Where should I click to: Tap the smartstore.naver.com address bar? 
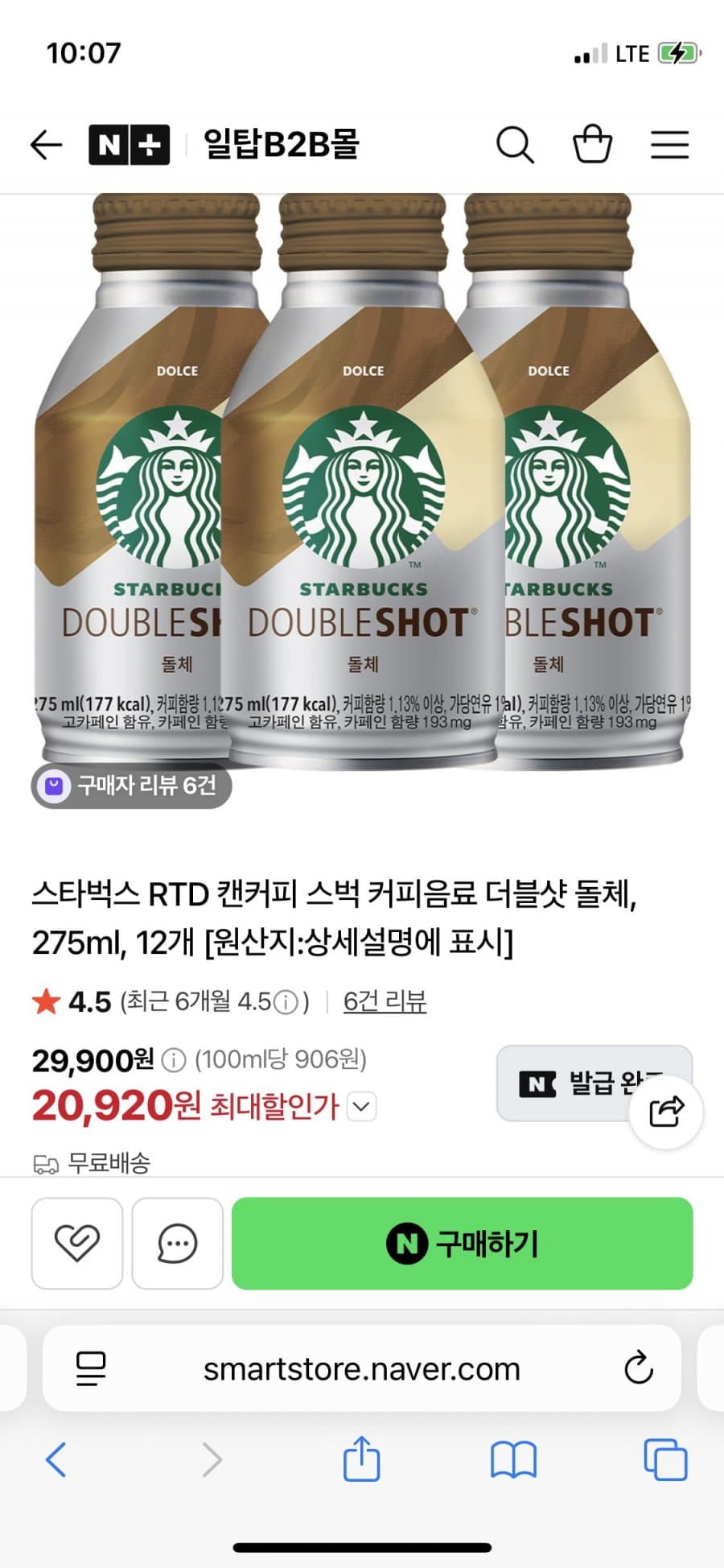pos(361,1369)
